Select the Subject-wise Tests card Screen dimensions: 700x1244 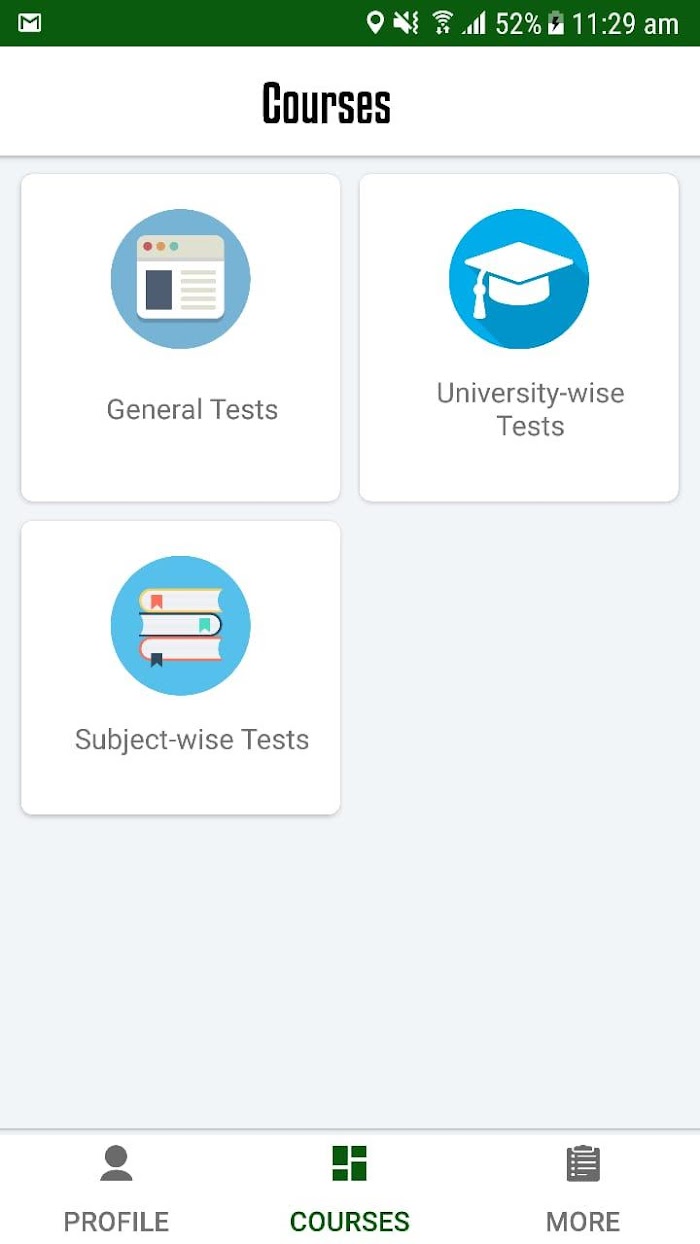point(181,668)
